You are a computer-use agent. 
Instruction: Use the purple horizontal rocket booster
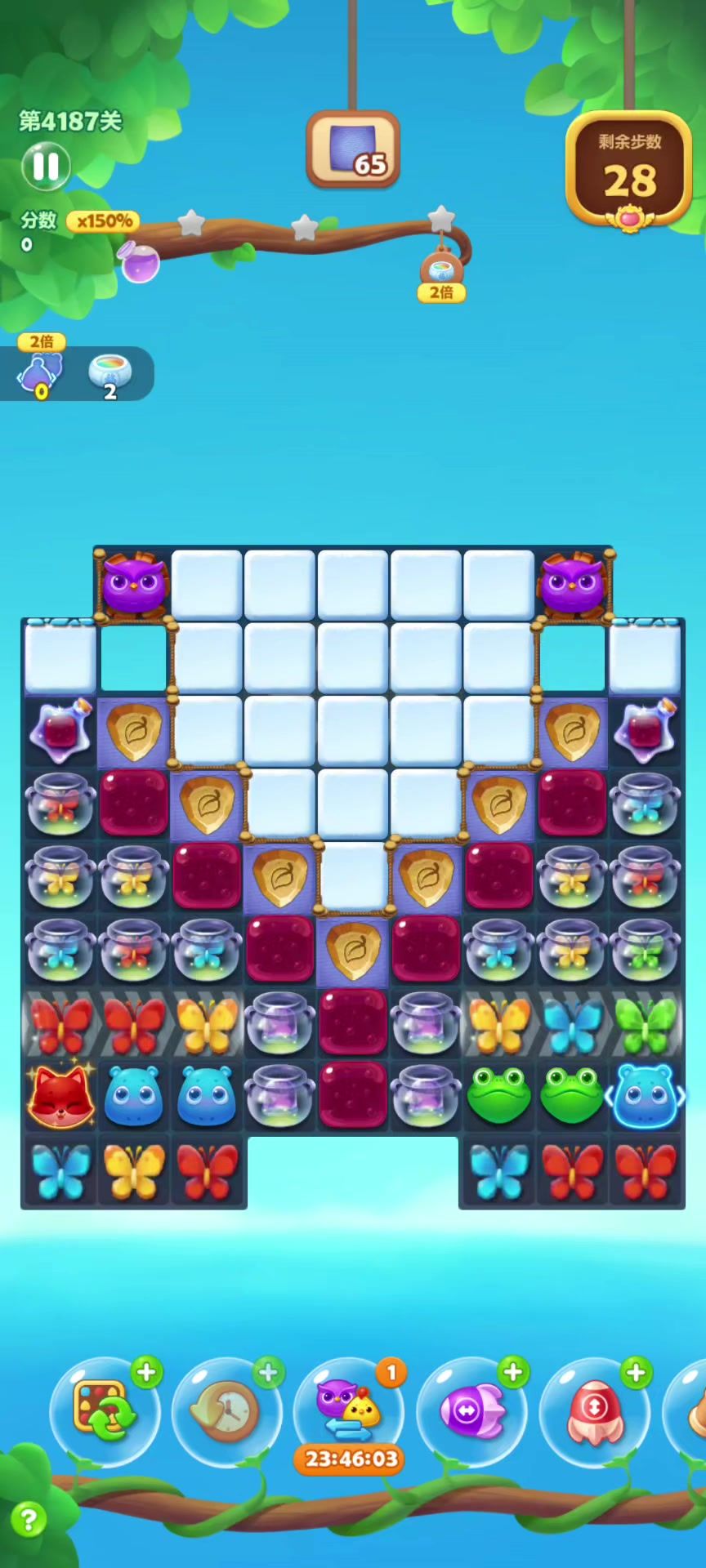[470, 1411]
